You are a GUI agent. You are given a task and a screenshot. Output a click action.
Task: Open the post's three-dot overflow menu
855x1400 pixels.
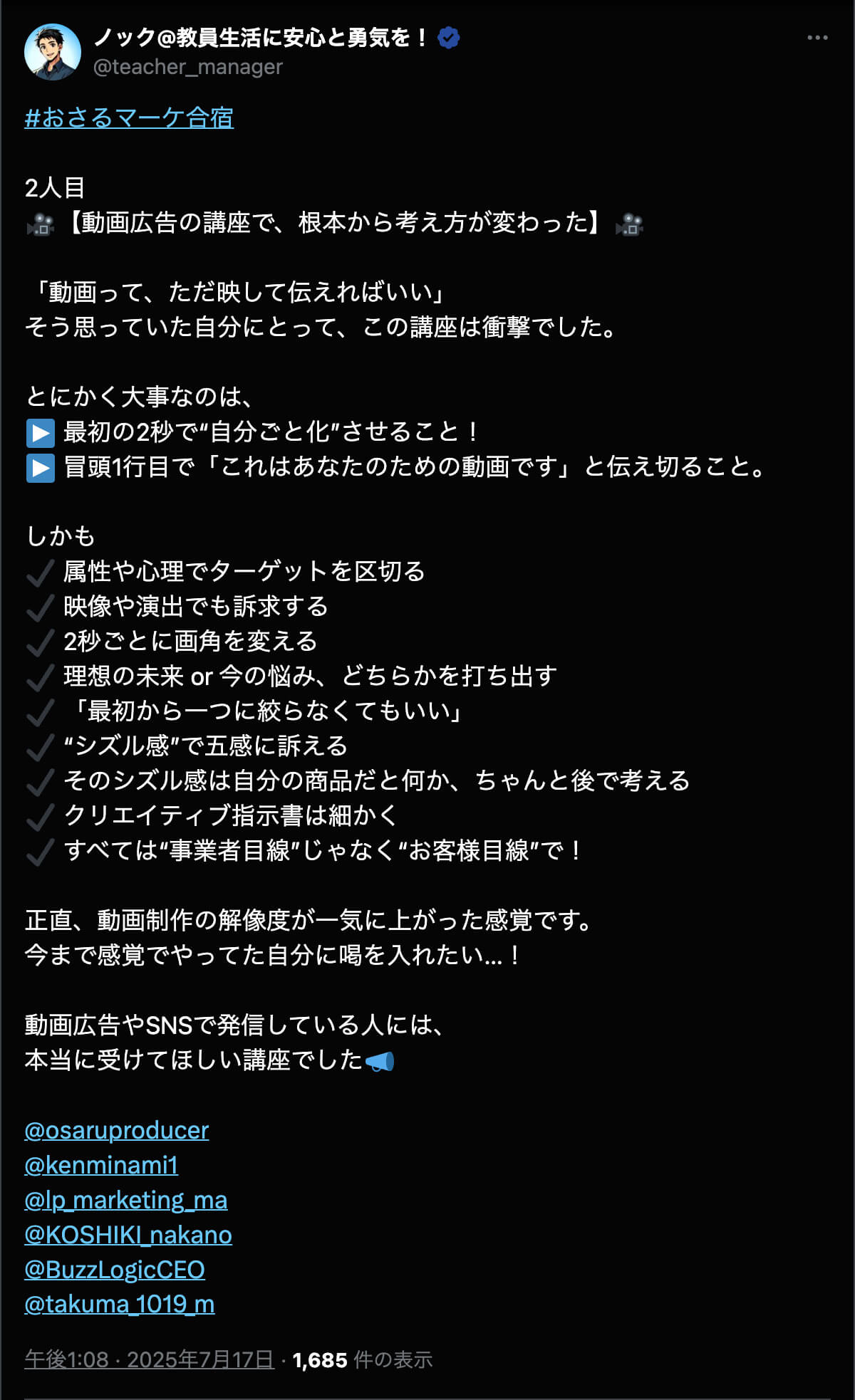click(x=817, y=38)
